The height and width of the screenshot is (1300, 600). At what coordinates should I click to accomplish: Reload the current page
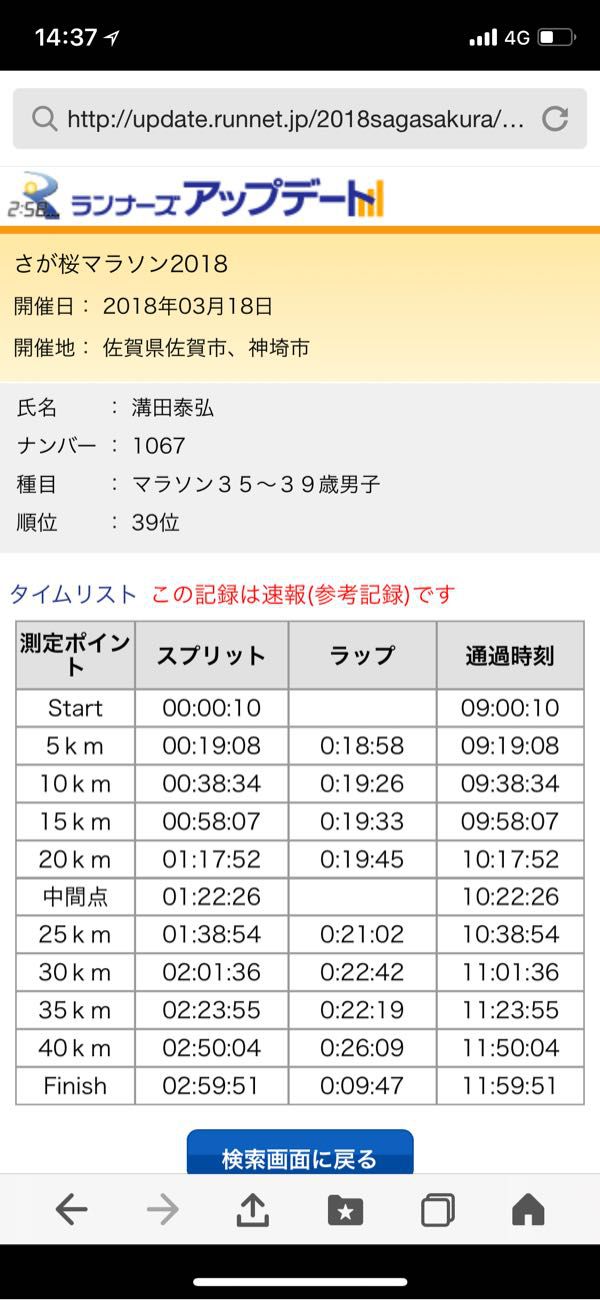click(x=554, y=119)
